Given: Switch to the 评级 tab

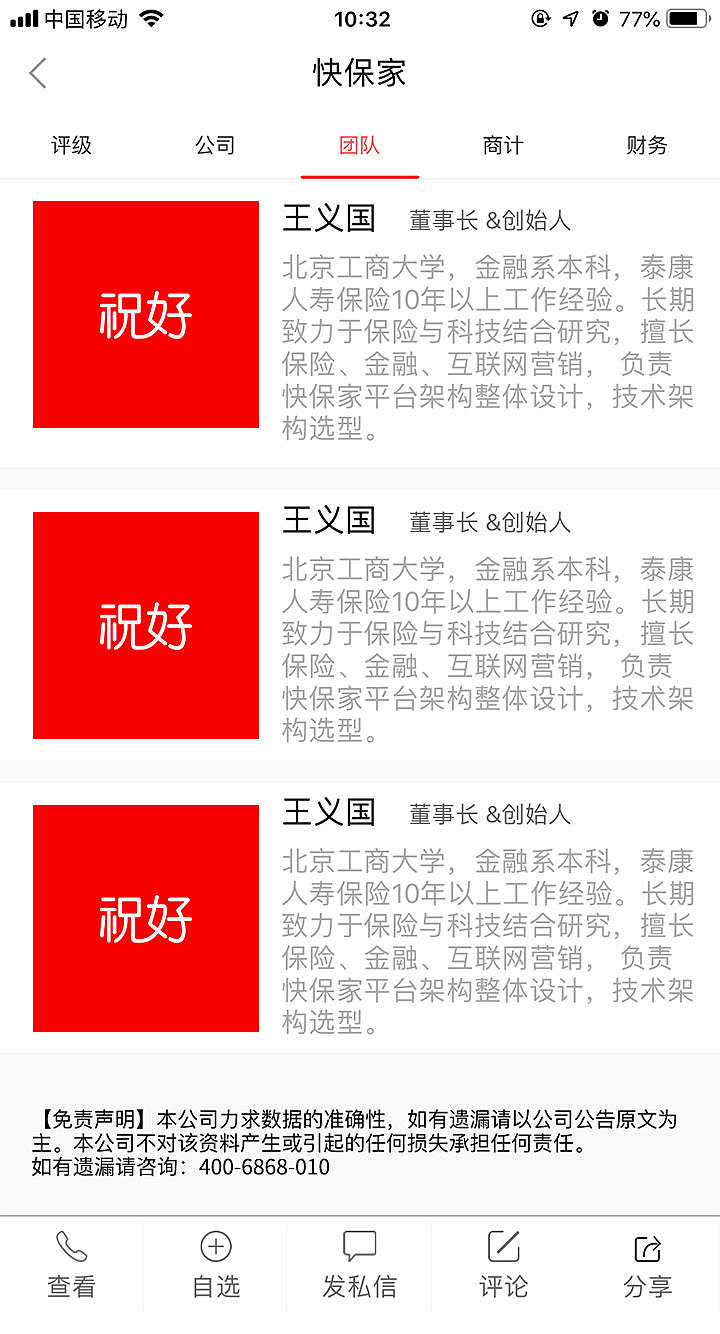Looking at the screenshot, I should [72, 145].
